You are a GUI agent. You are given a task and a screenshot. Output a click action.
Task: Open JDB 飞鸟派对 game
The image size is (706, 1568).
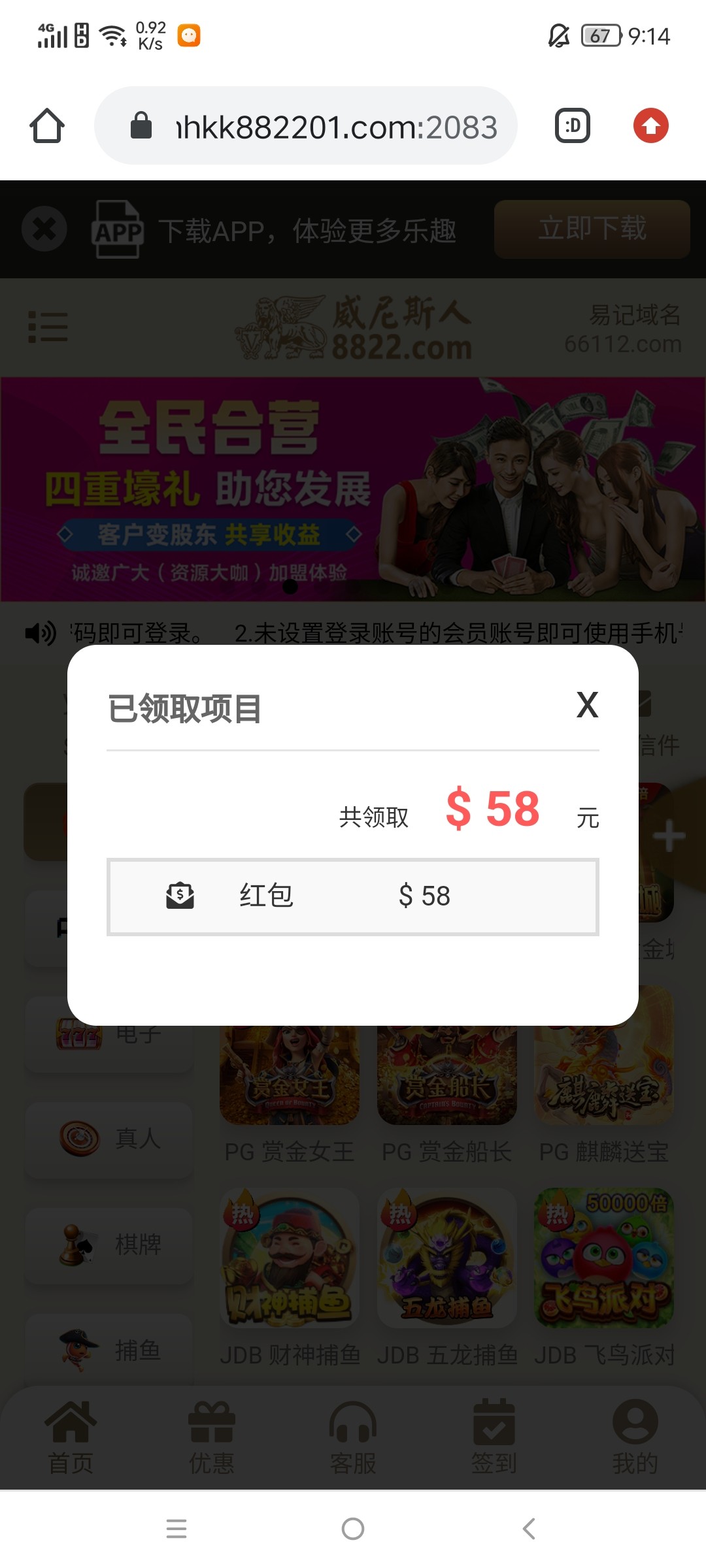pyautogui.click(x=603, y=1258)
